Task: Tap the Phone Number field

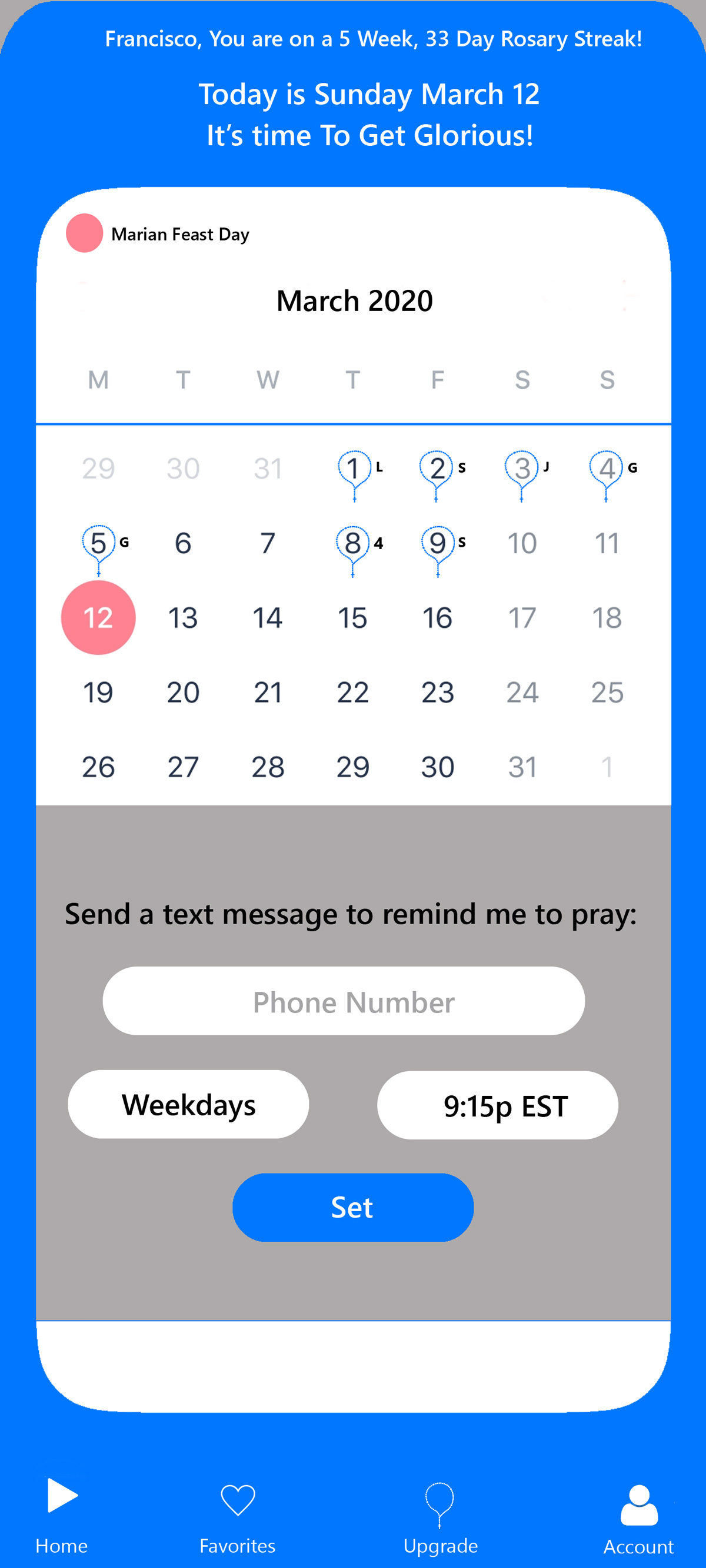Action: [x=344, y=1001]
